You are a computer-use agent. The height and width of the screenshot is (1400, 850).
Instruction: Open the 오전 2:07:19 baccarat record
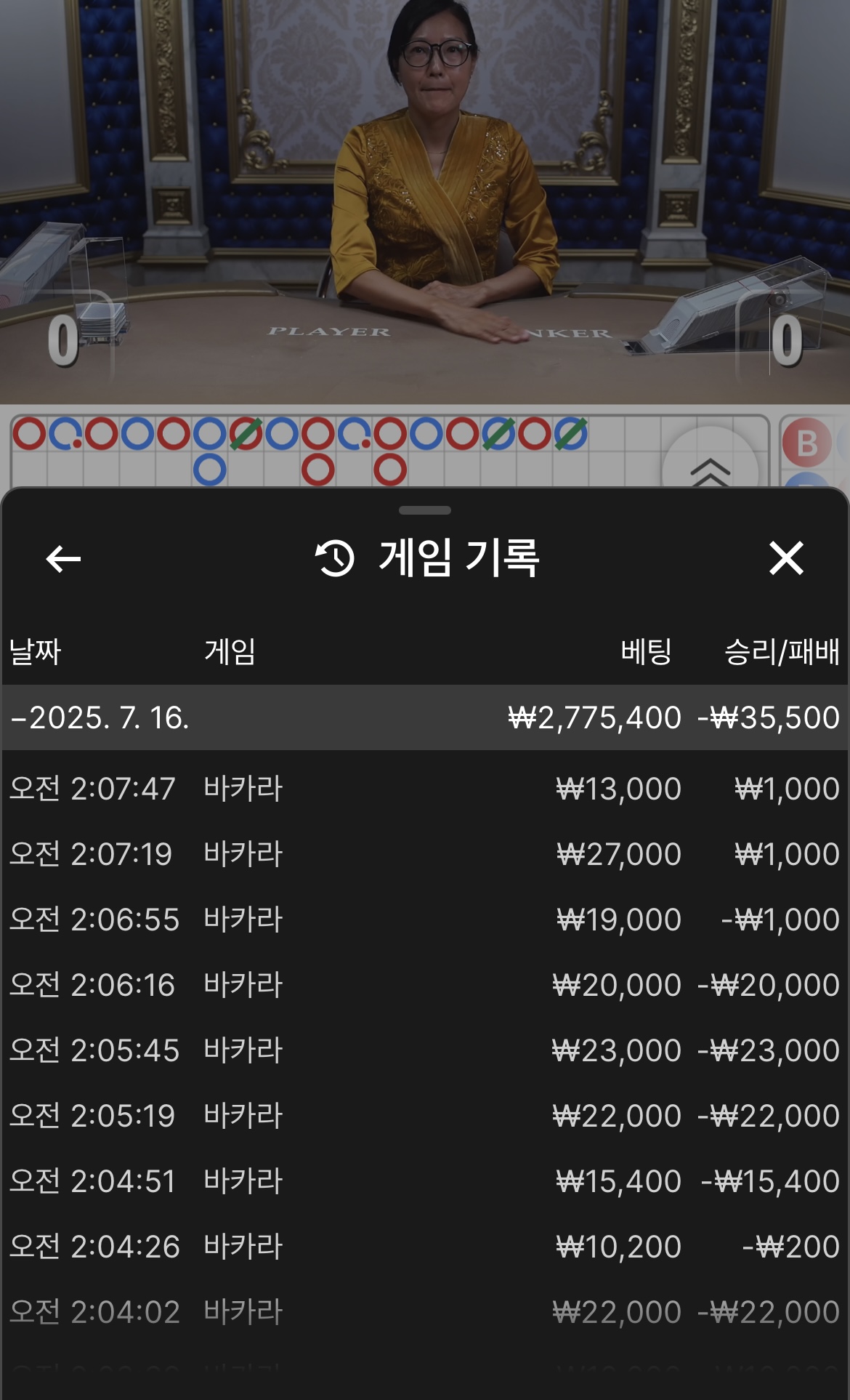click(425, 854)
